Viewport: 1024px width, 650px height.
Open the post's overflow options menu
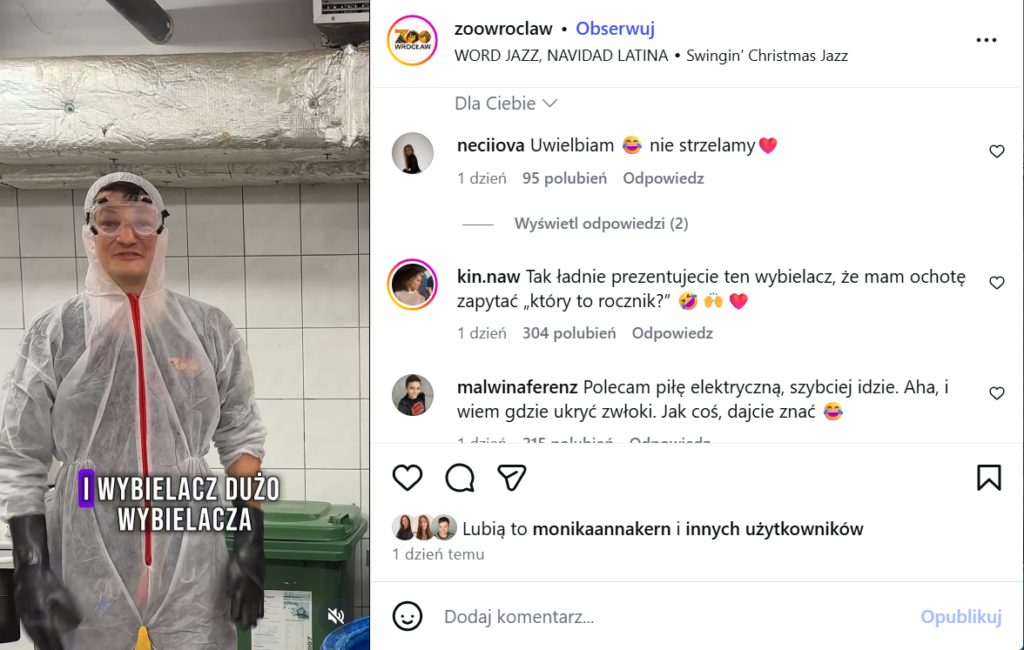[986, 40]
